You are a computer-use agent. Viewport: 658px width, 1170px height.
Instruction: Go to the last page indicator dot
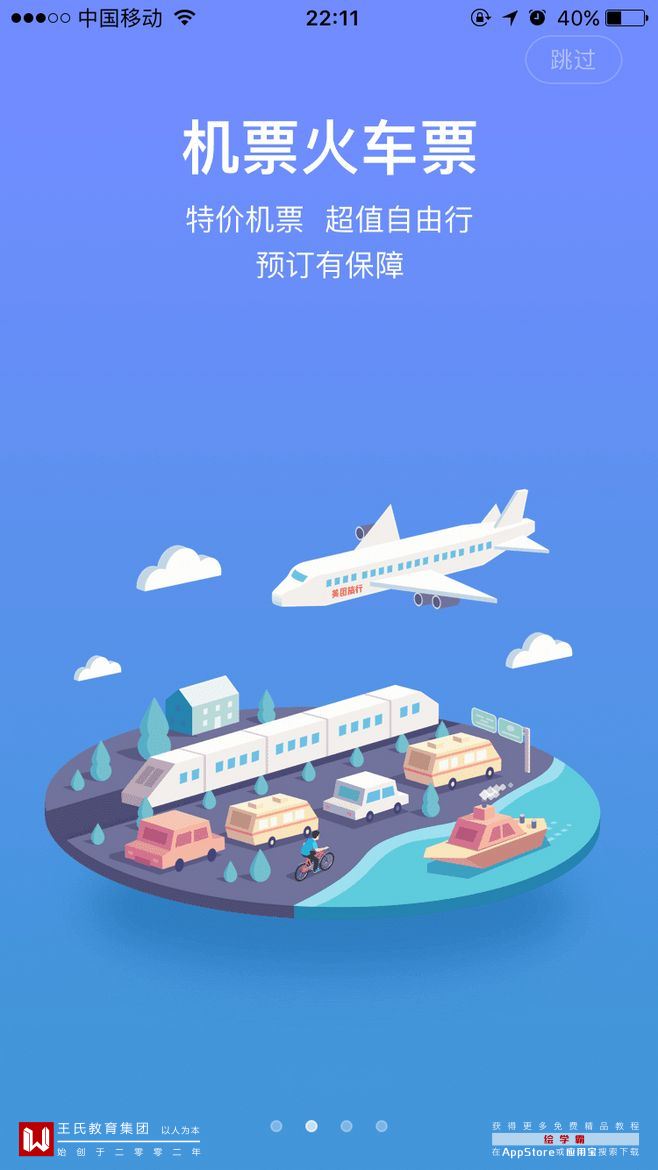coord(381,1126)
